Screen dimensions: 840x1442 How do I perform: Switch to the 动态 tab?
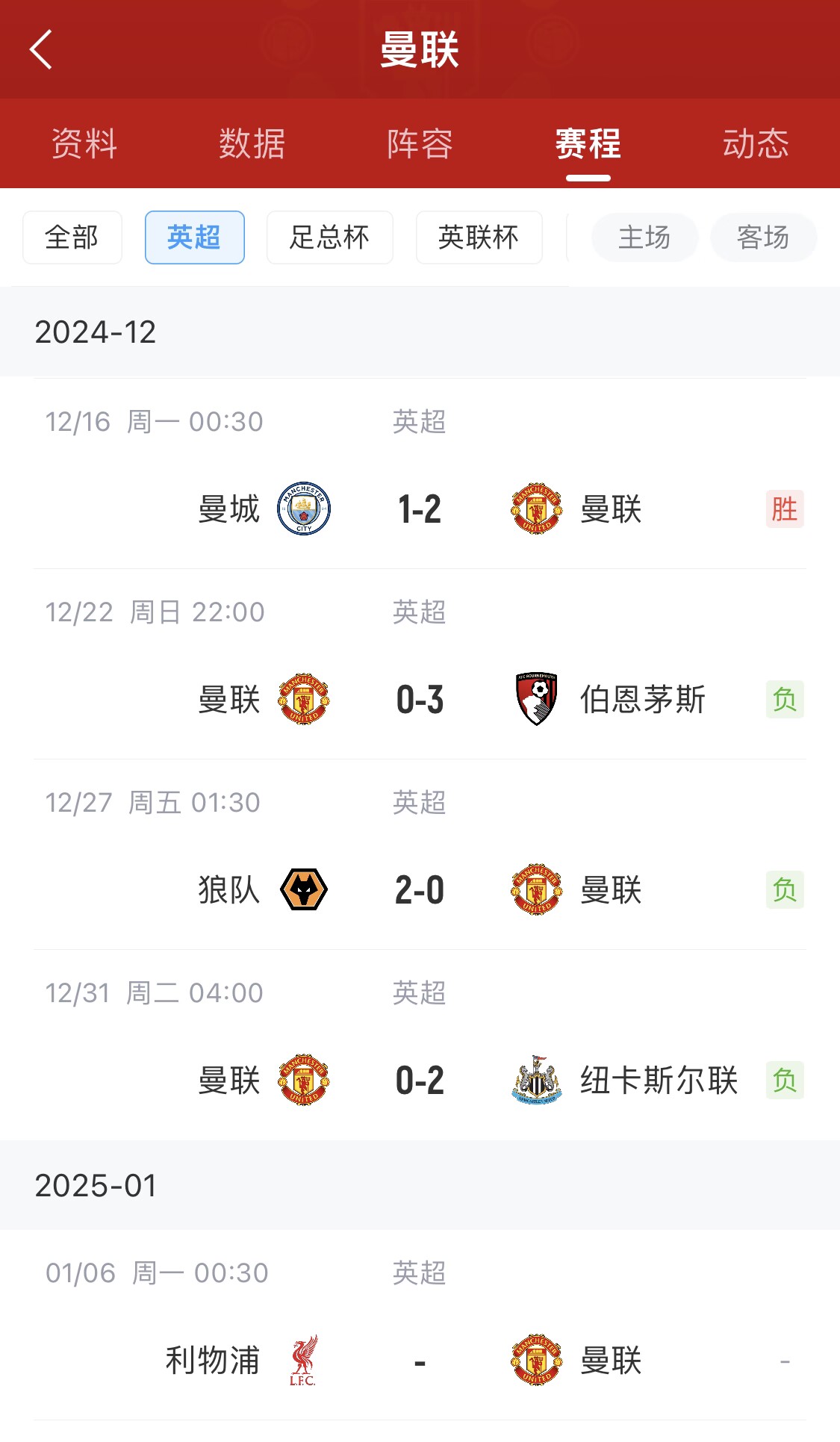tap(755, 143)
